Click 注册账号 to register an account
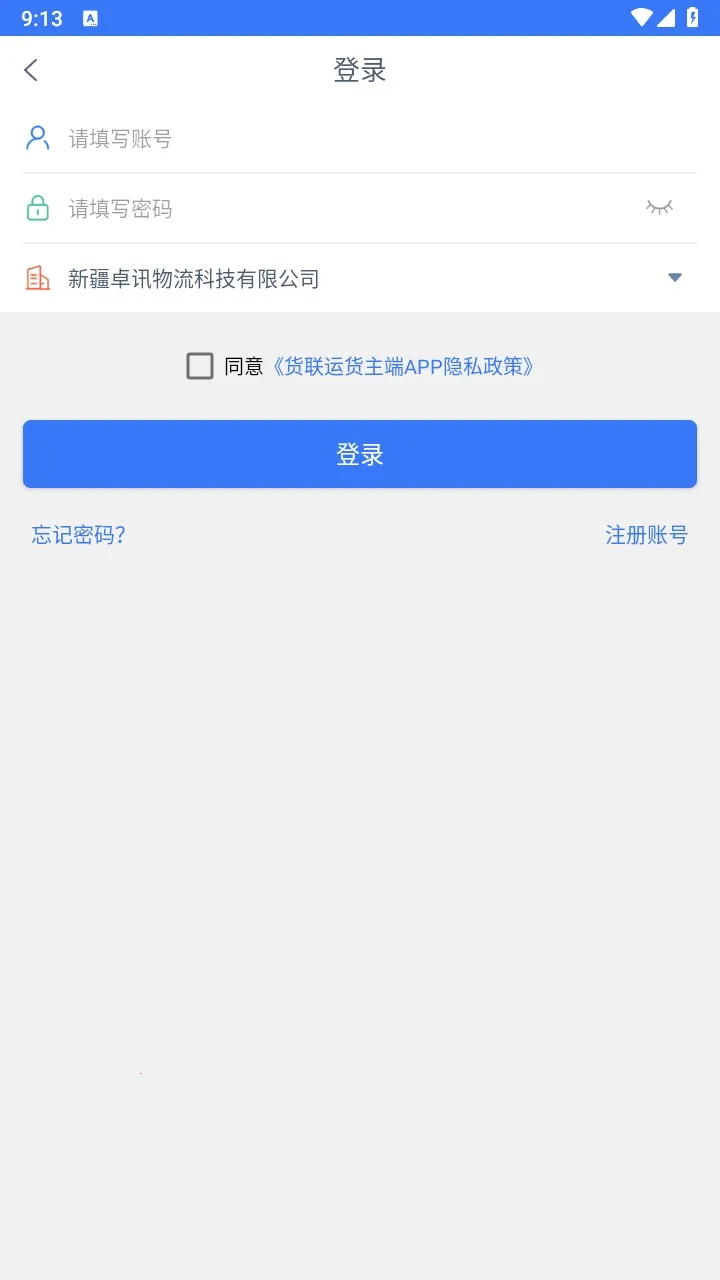 (x=646, y=535)
